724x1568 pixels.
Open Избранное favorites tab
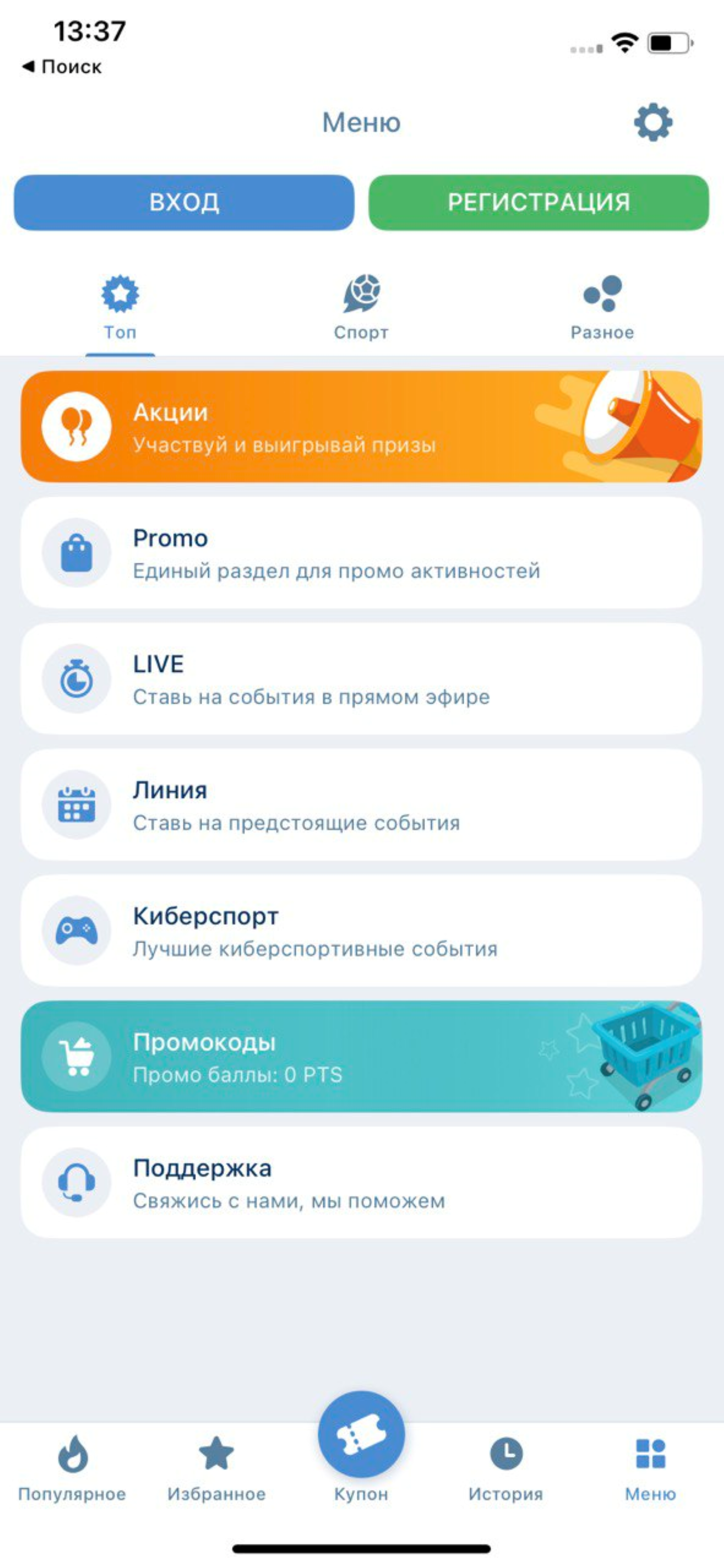[x=217, y=1468]
